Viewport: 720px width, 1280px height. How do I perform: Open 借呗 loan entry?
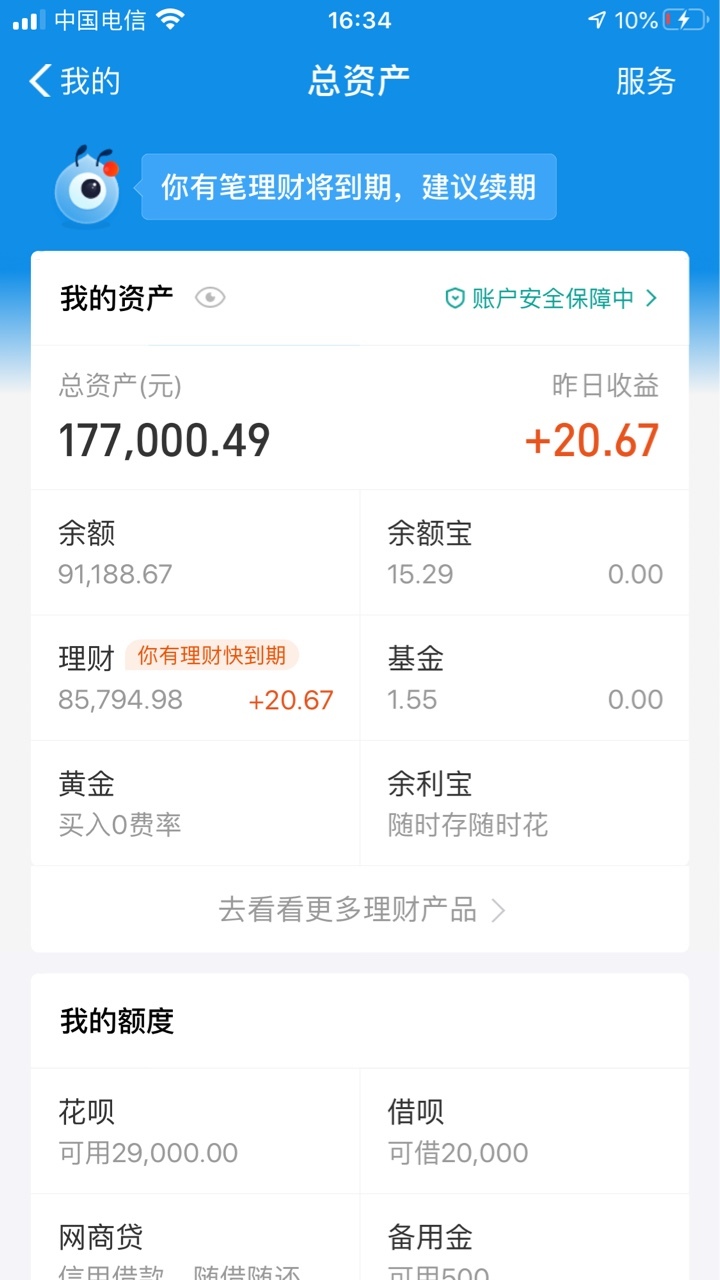tap(525, 1131)
